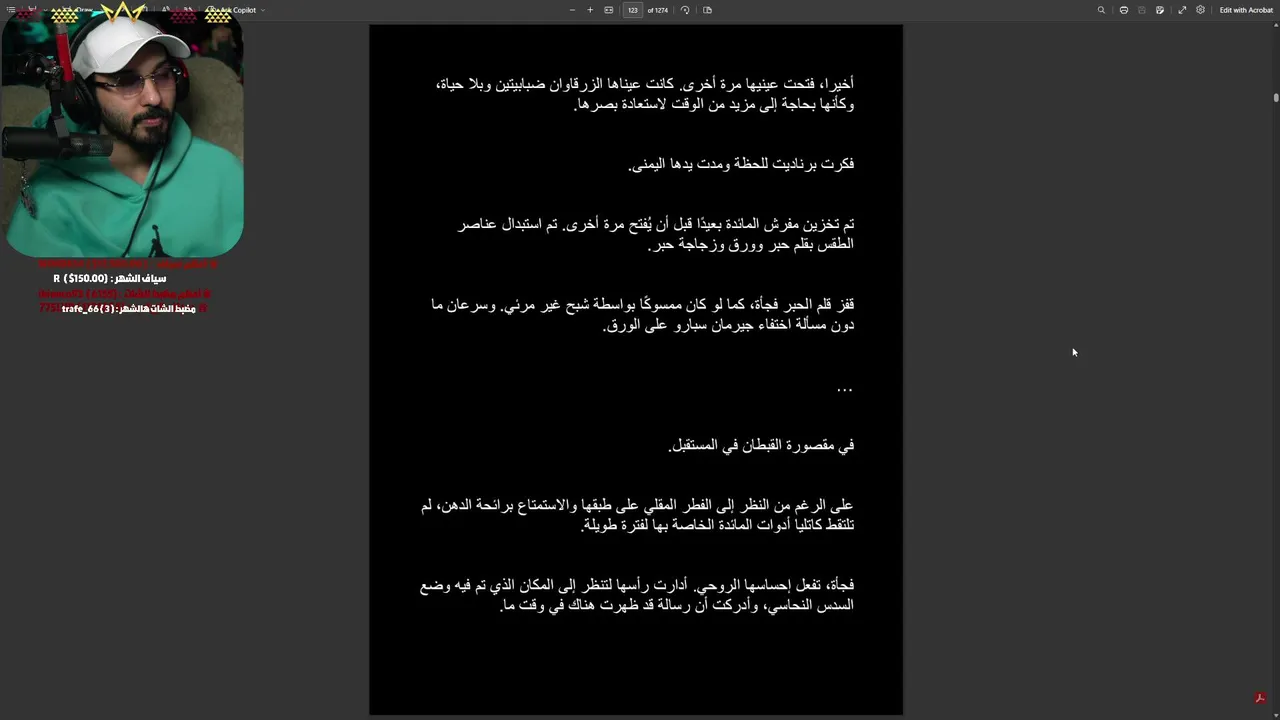
Task: Switch the page view layout
Action: 707,10
